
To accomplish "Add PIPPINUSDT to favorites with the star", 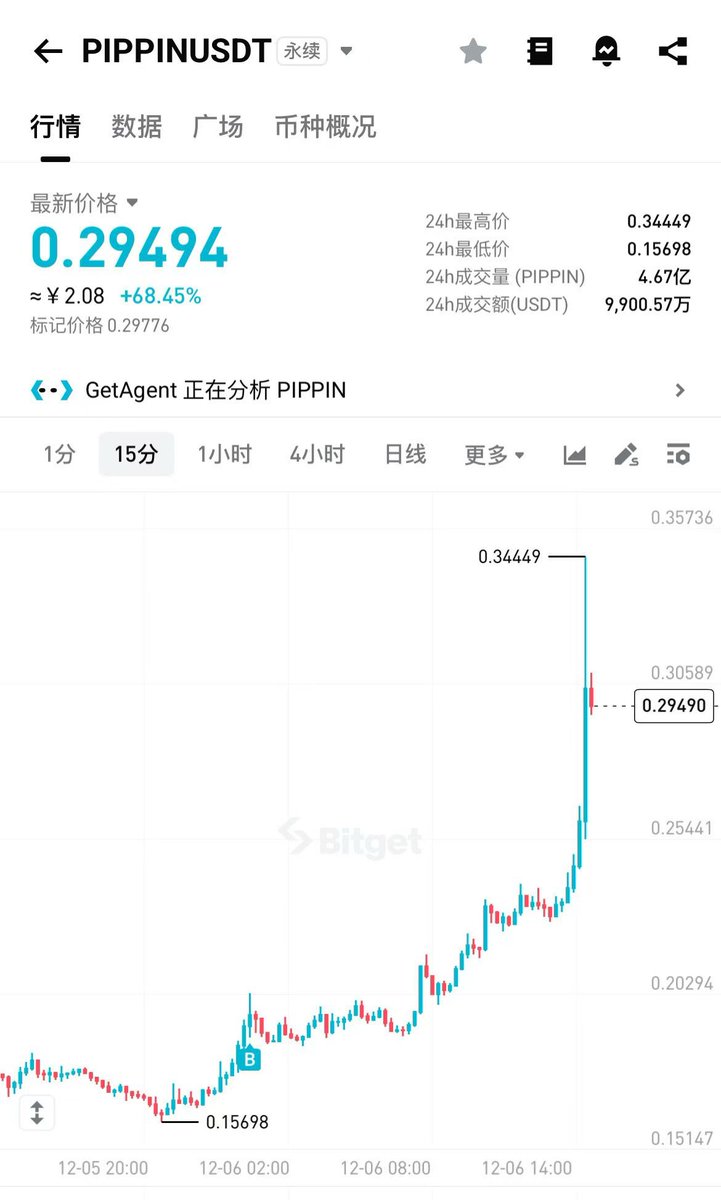I will coord(473,52).
